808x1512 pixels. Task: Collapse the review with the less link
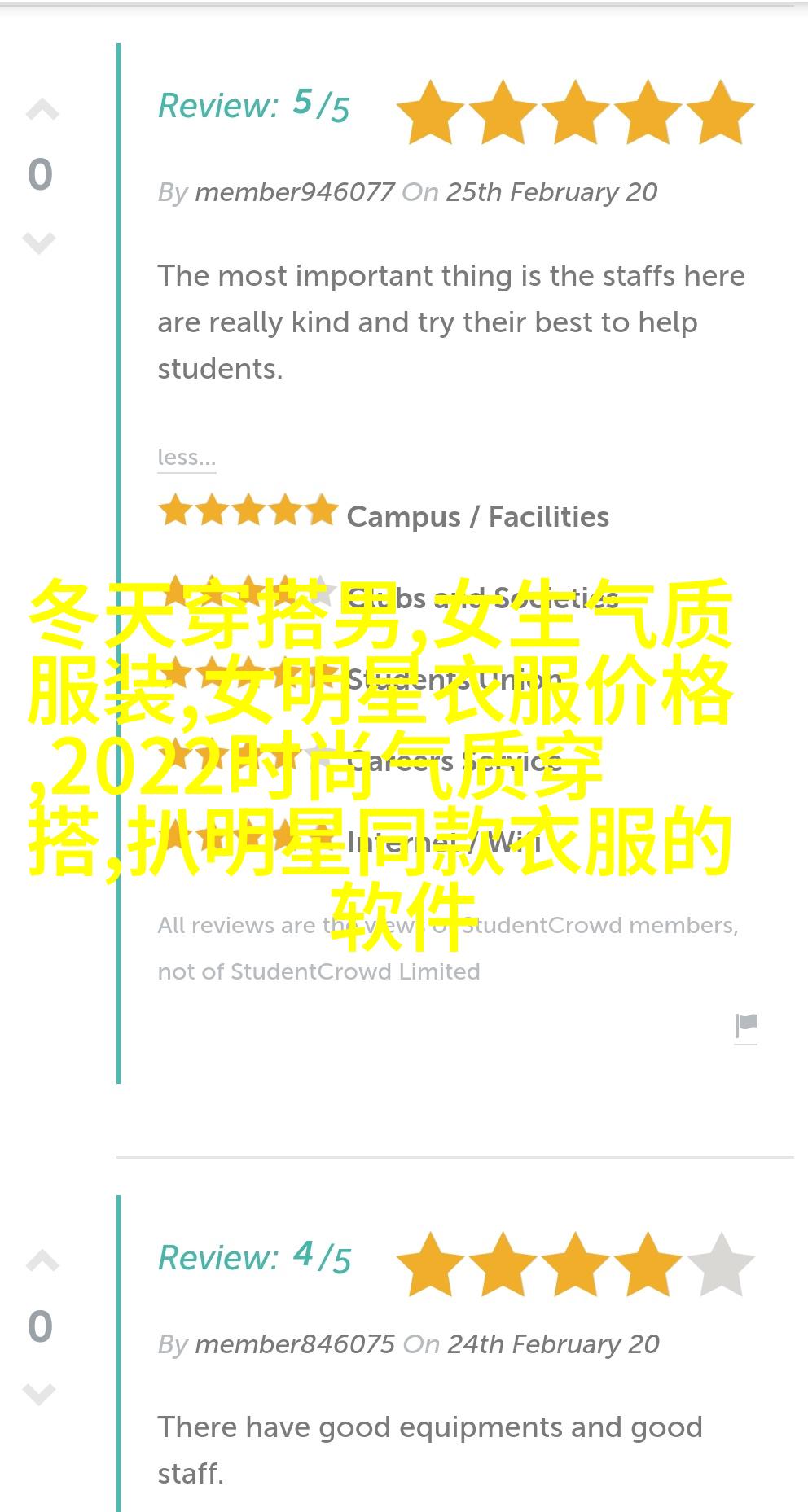click(x=187, y=458)
